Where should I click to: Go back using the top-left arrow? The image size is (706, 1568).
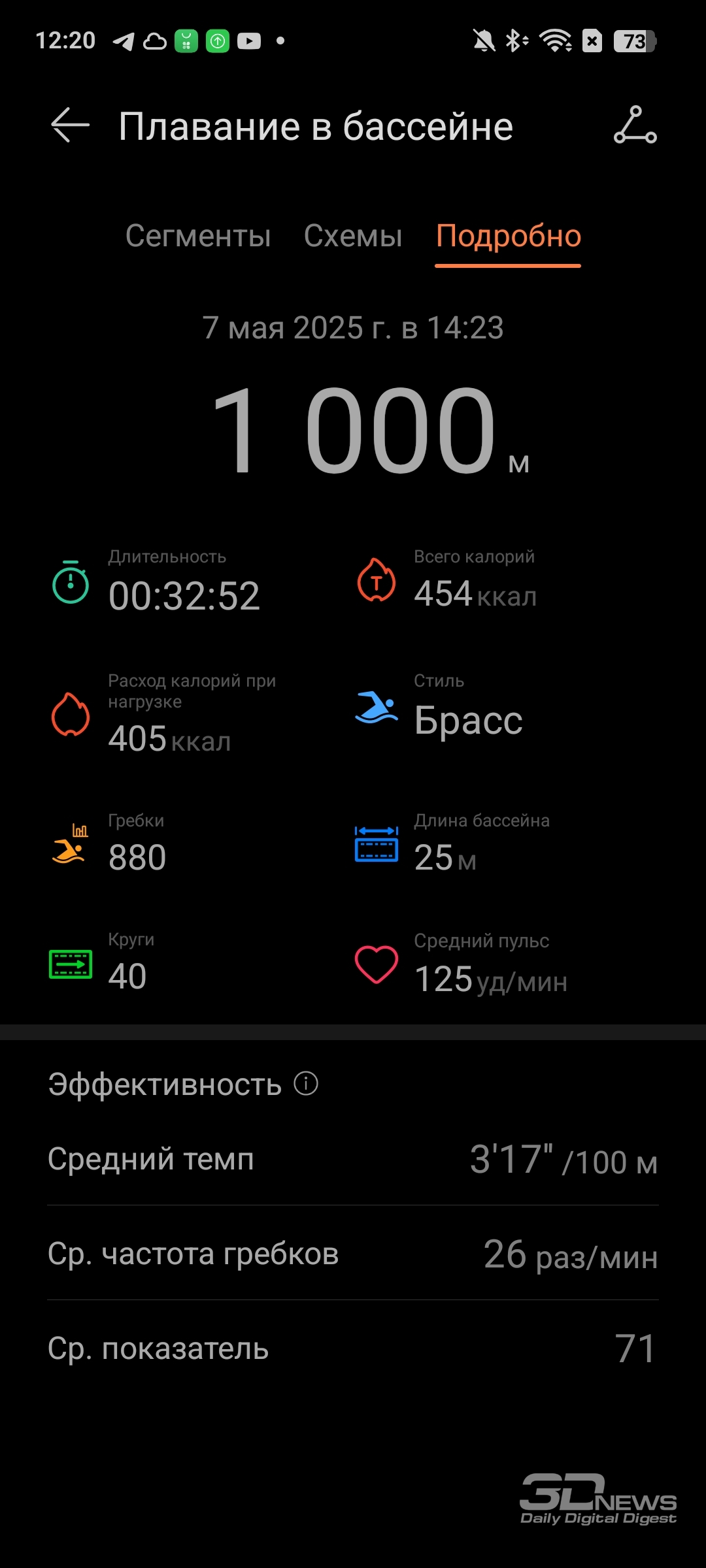[x=70, y=125]
